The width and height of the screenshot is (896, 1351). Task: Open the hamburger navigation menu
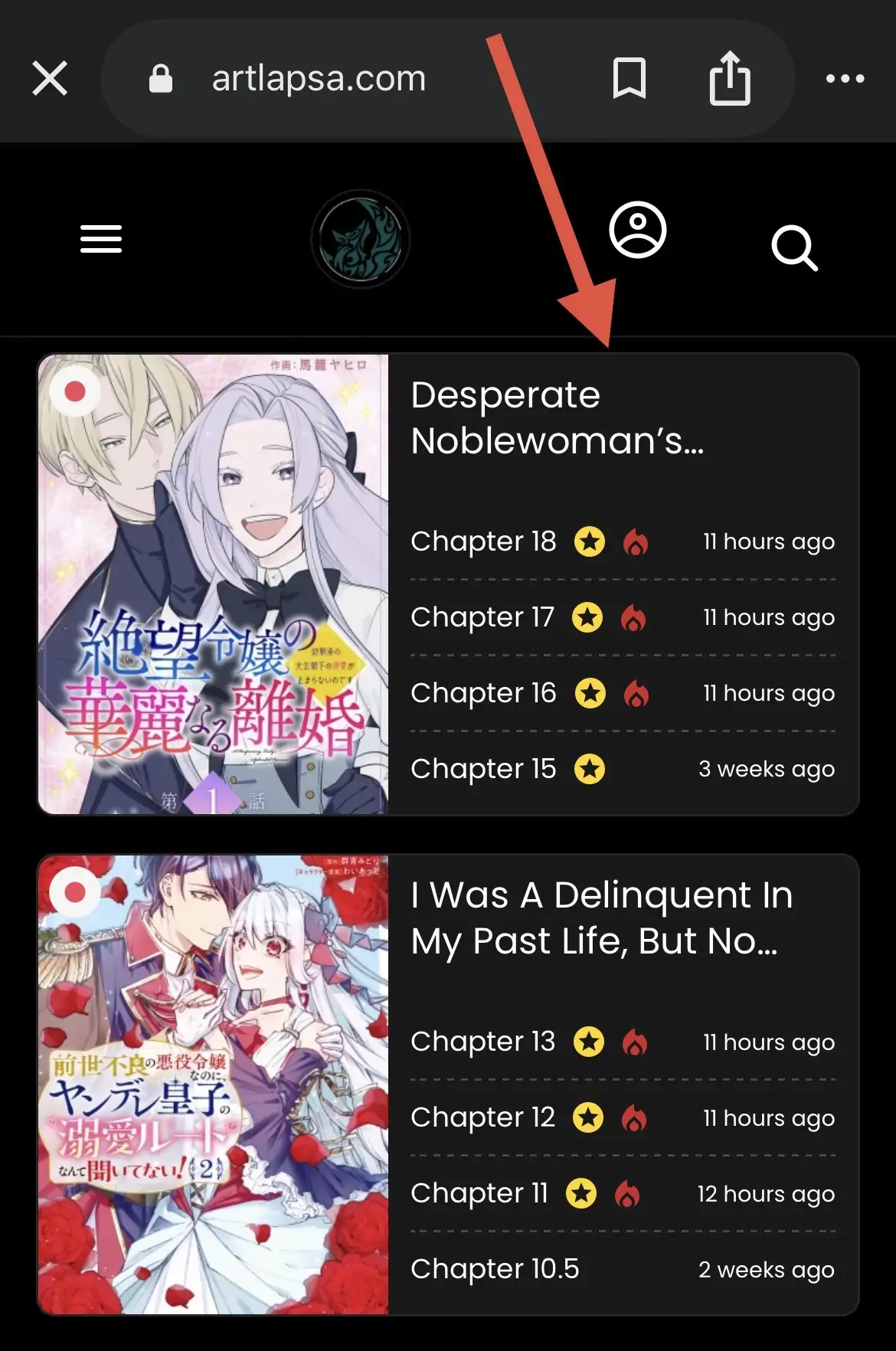(x=101, y=239)
